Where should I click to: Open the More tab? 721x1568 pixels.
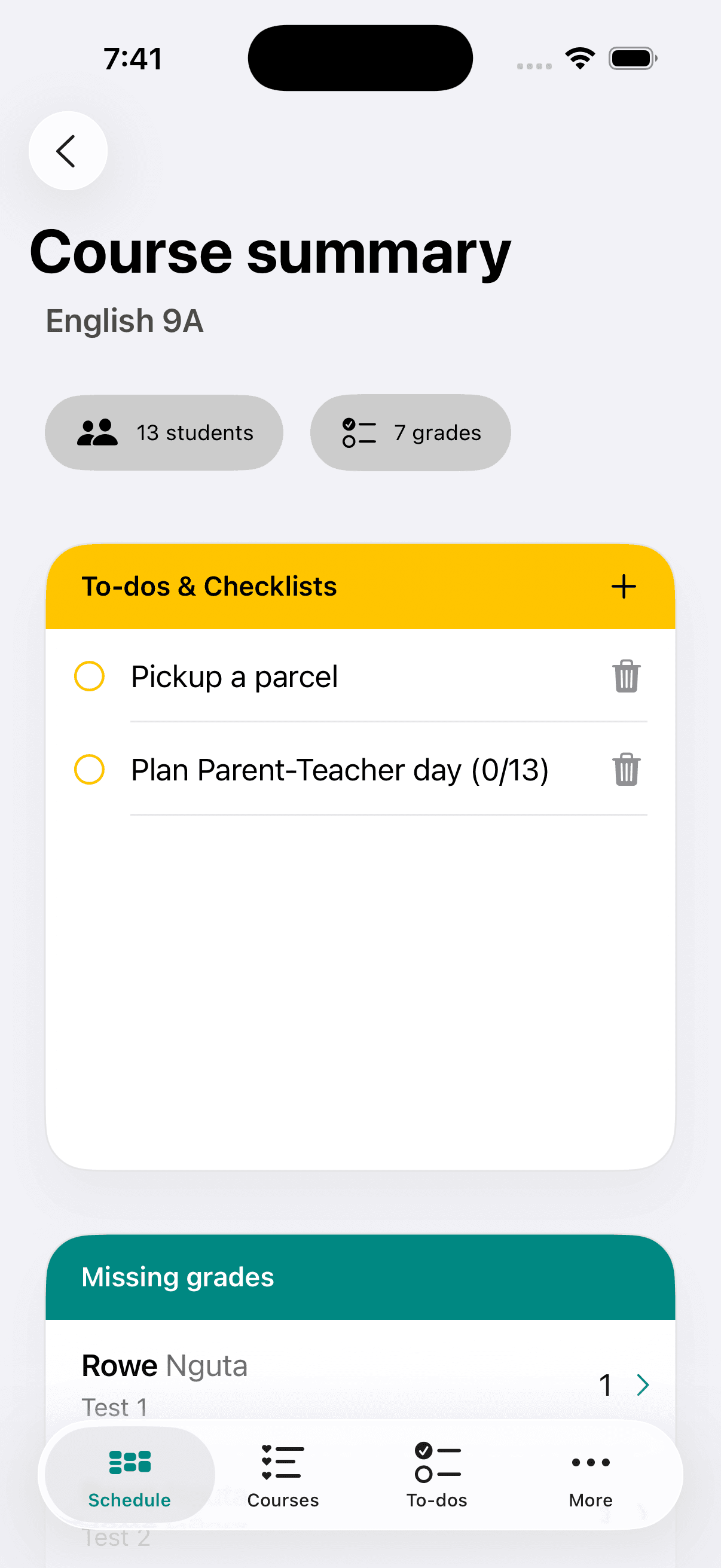click(590, 1474)
